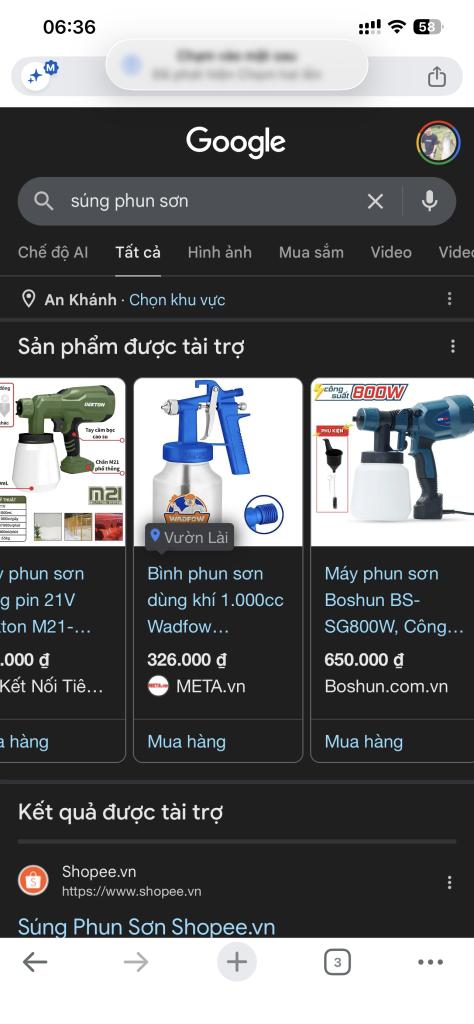This screenshot has height=1024, width=474.
Task: Open options for the Shopee.vn sponsored result
Action: (x=449, y=882)
